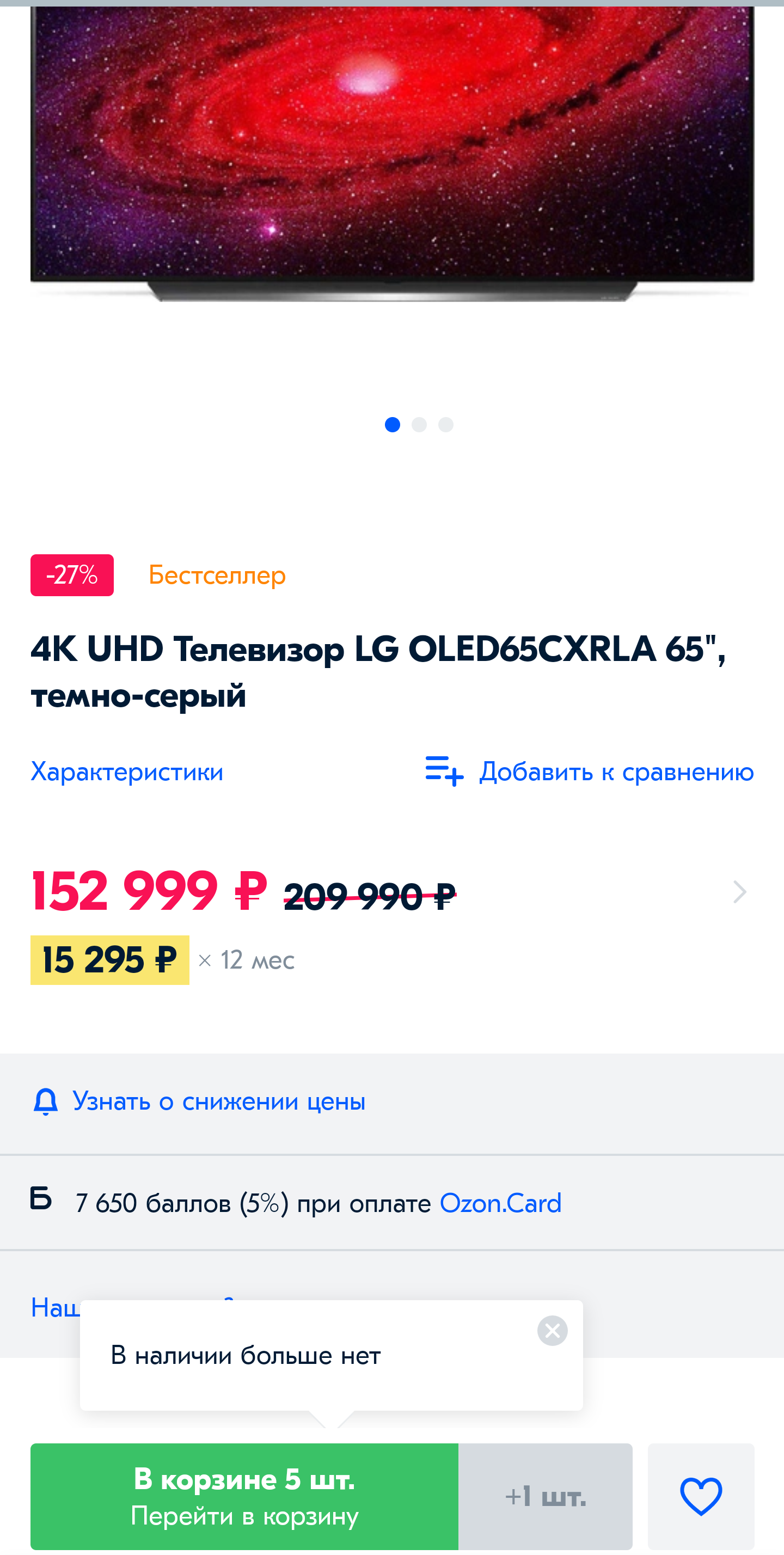The height and width of the screenshot is (1555, 784).
Task: Go to cart via 'Перейти в корзину'
Action: 244,1496
